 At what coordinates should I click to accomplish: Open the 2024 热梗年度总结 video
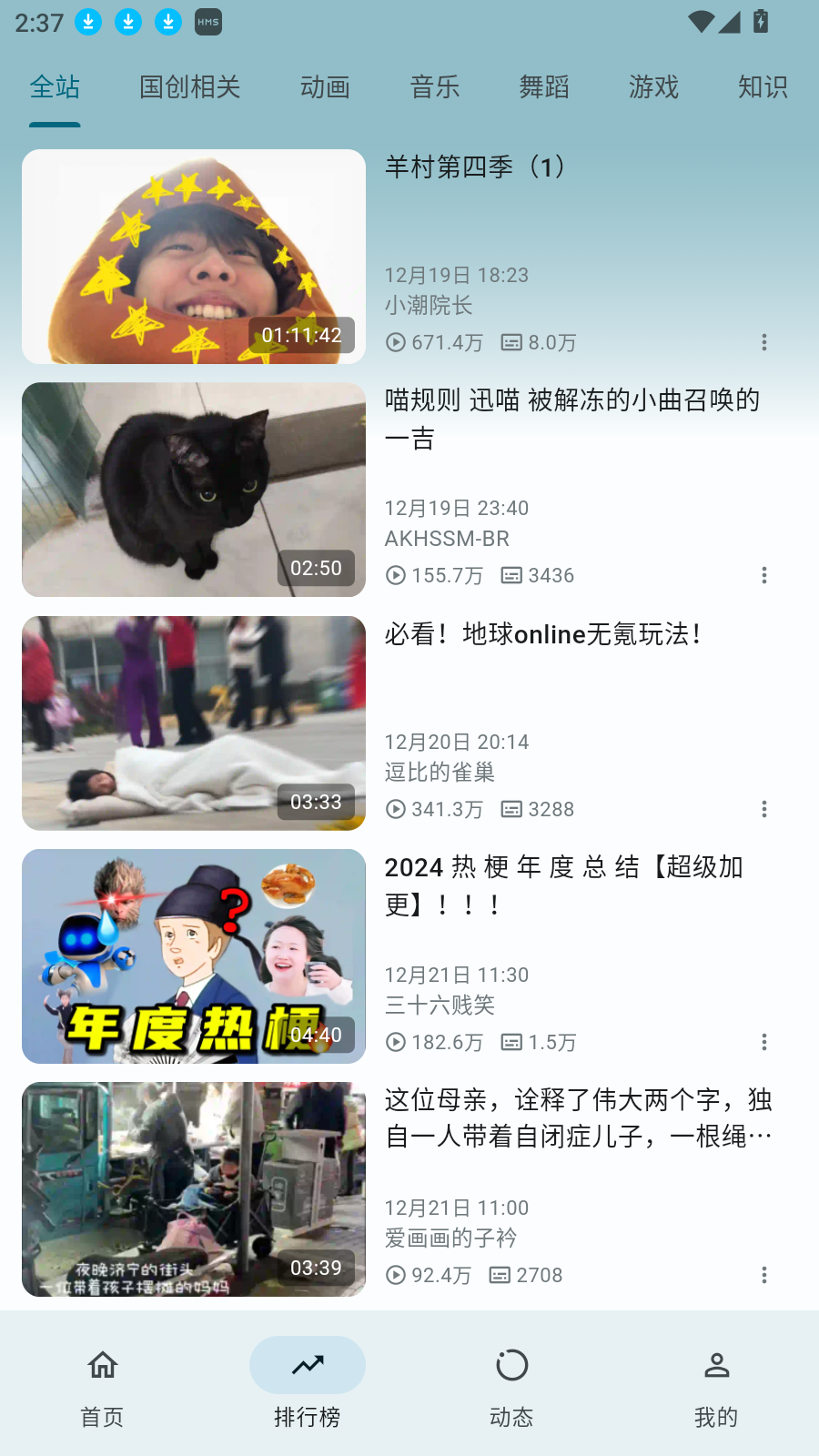coord(194,956)
